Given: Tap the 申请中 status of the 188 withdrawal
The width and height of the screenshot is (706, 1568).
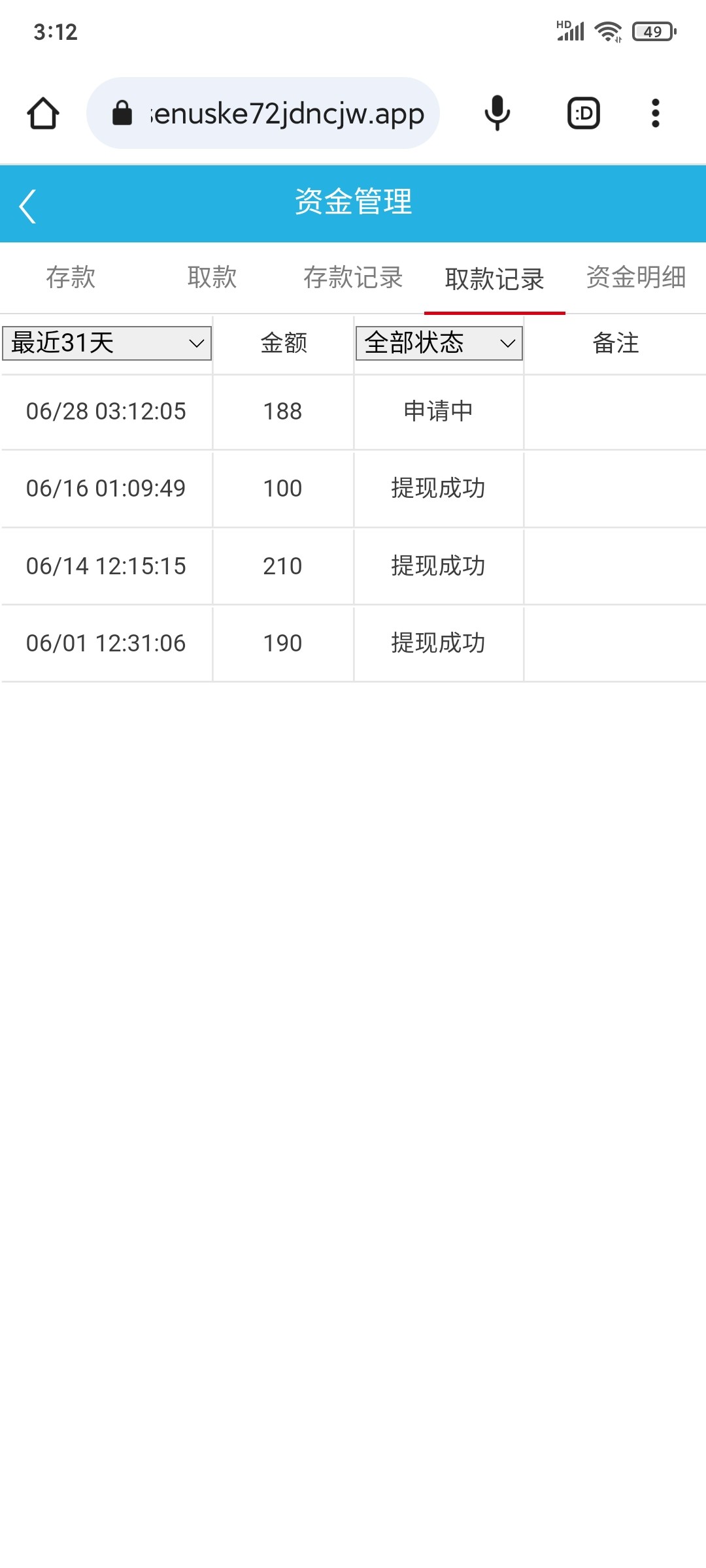Looking at the screenshot, I should click(438, 412).
